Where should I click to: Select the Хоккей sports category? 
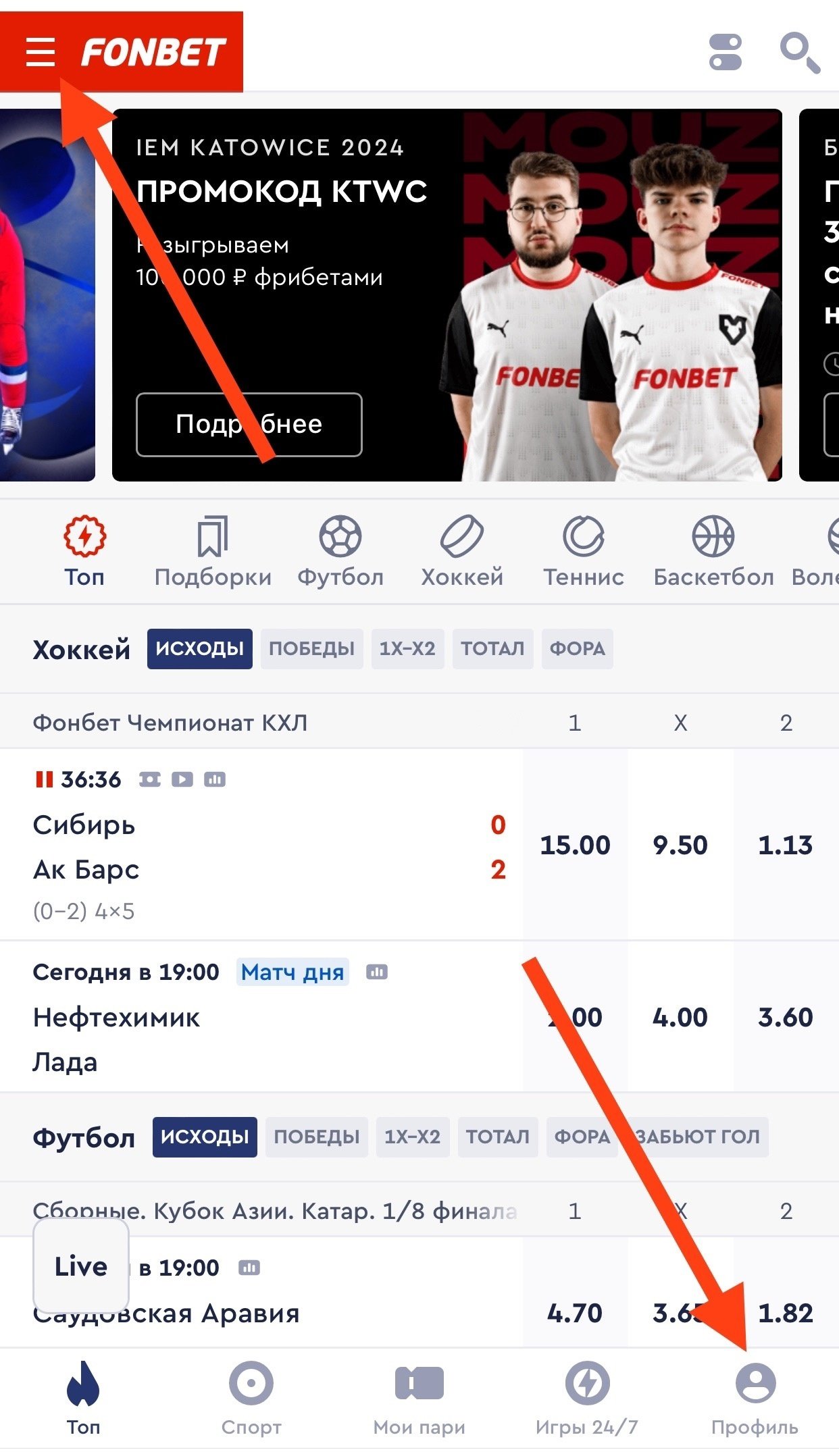462,552
